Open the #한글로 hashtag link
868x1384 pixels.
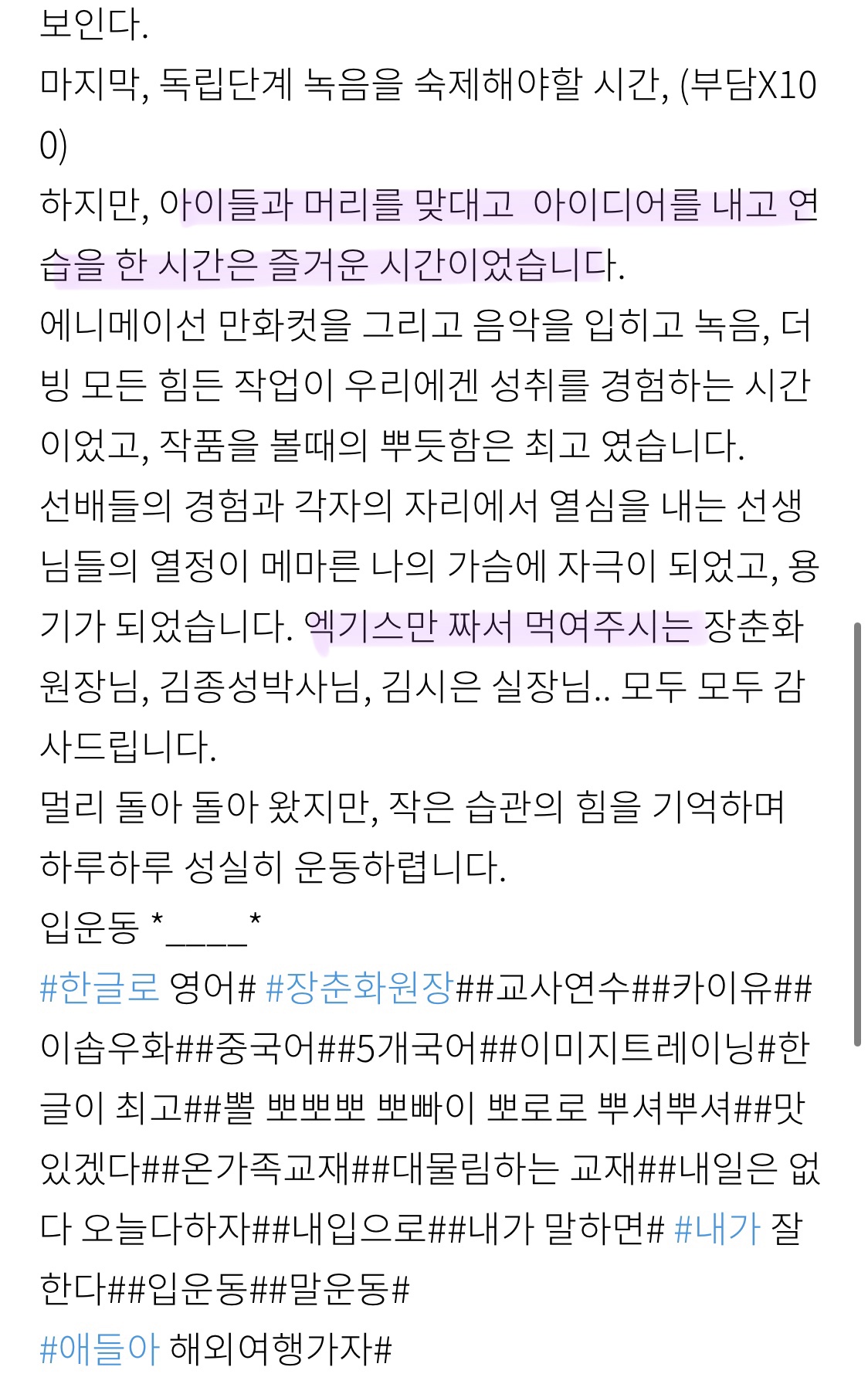coord(99,988)
